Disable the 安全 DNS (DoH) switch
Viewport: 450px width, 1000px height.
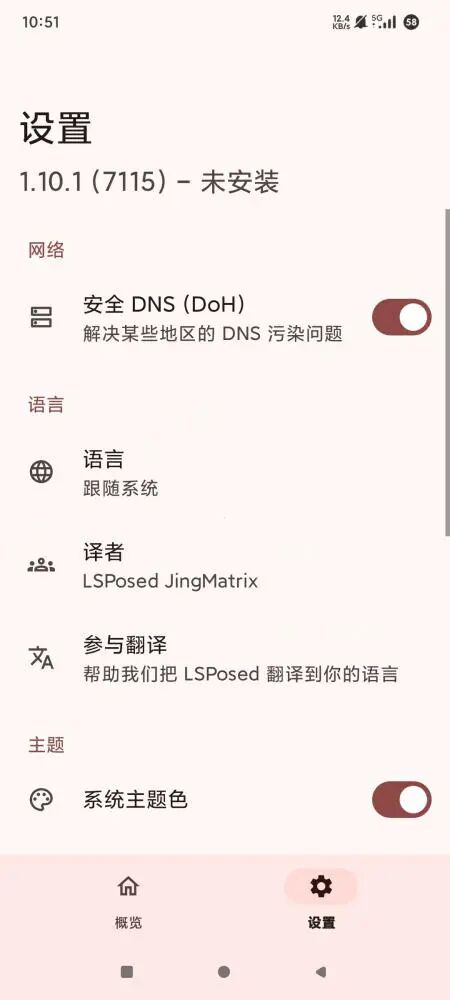tap(402, 317)
